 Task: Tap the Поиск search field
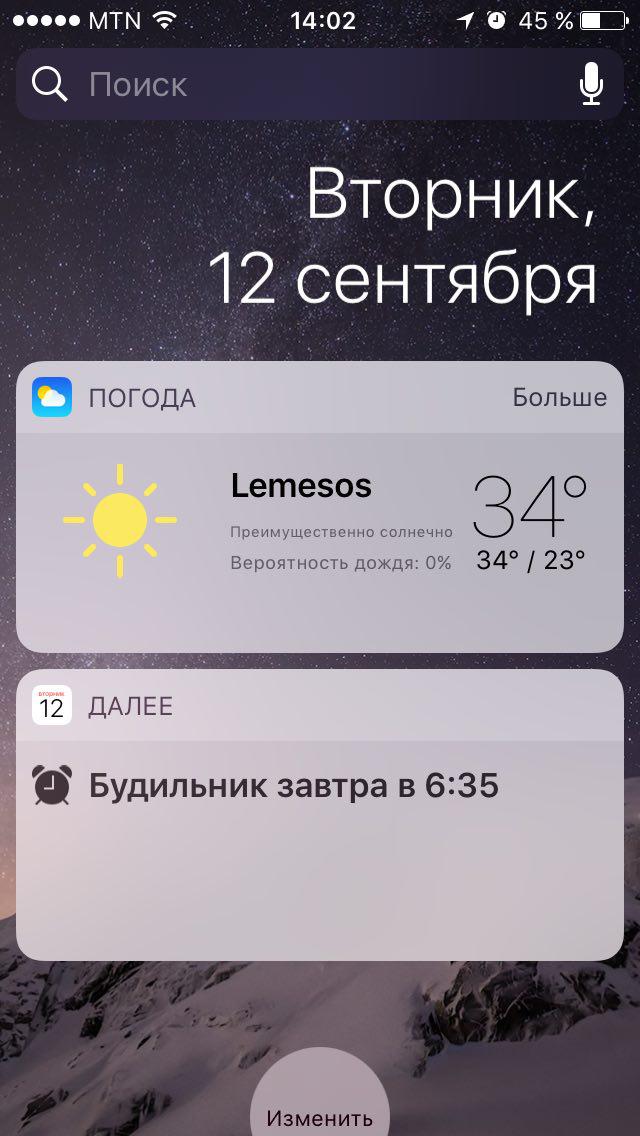[320, 84]
